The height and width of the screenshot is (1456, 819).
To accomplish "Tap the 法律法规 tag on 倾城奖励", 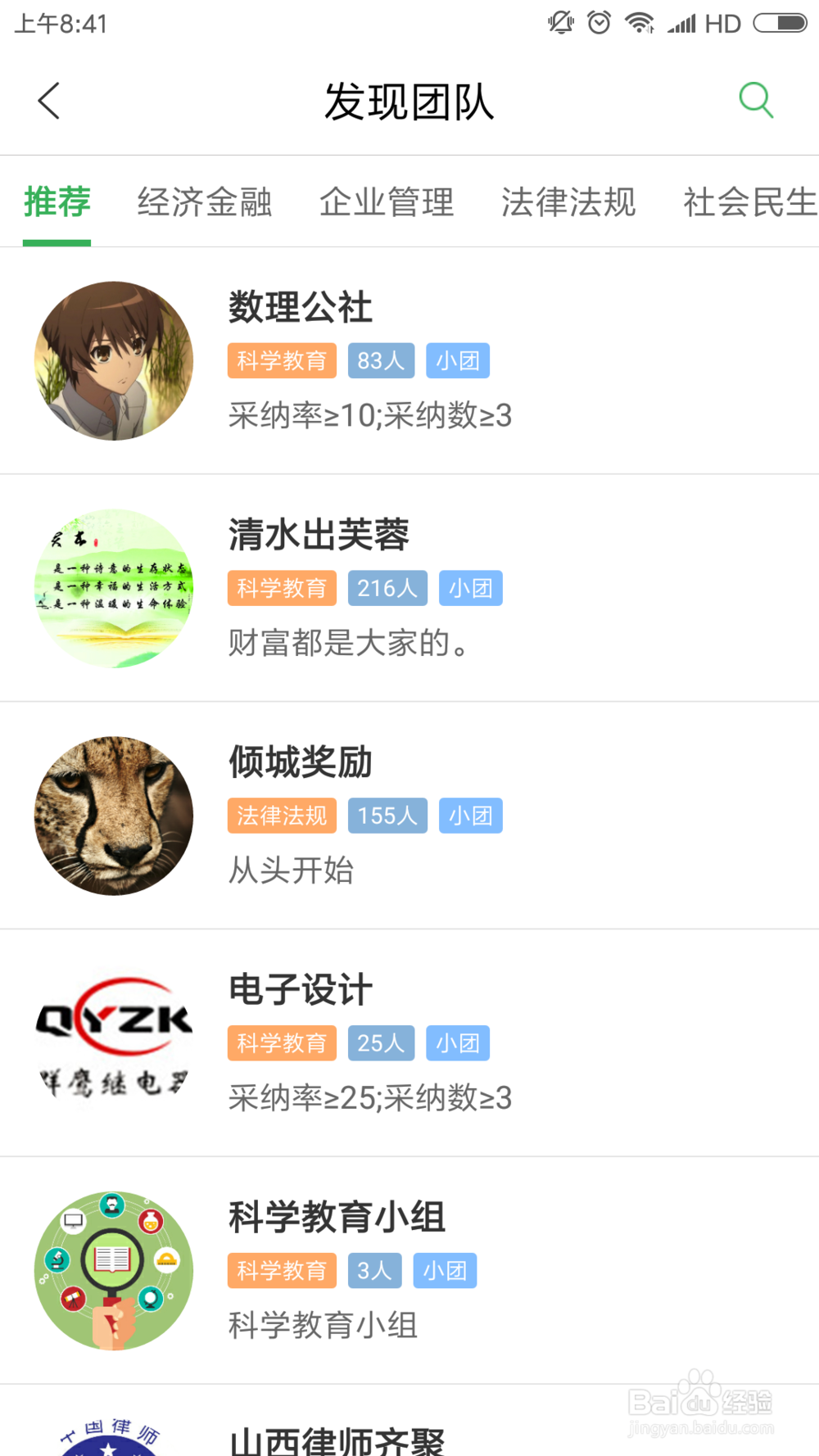I will tap(282, 815).
